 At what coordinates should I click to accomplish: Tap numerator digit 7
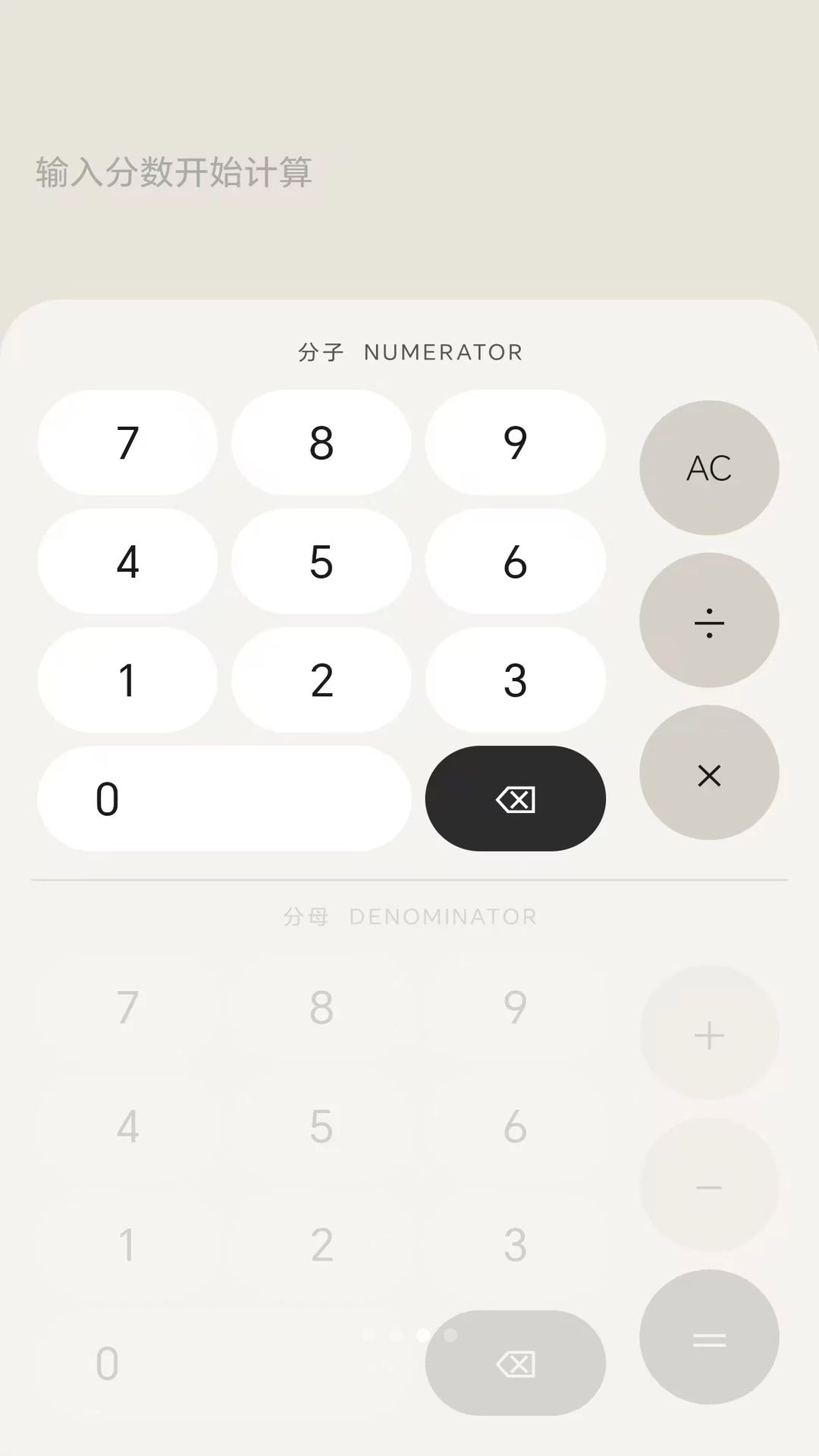(127, 443)
